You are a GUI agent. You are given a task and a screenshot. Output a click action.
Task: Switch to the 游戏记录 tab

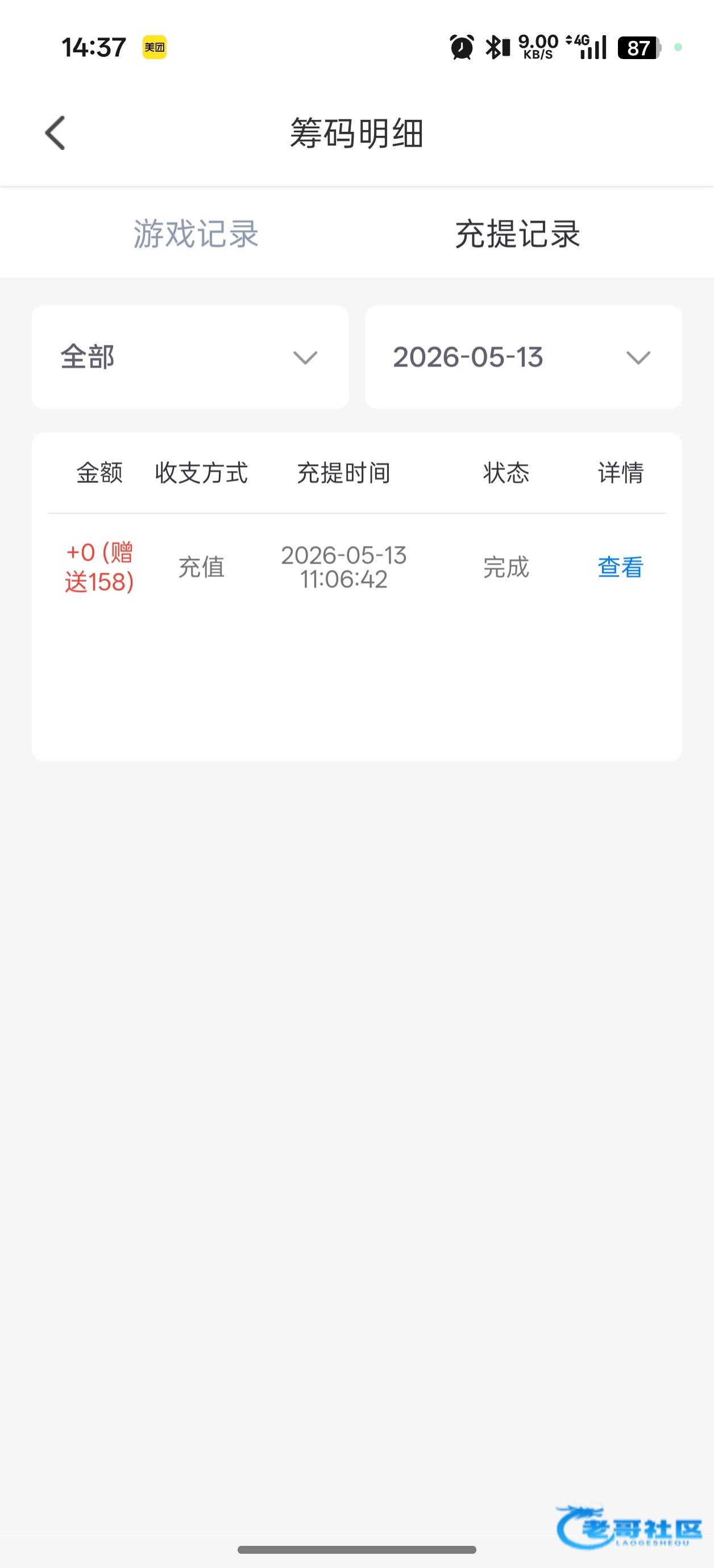pyautogui.click(x=196, y=233)
